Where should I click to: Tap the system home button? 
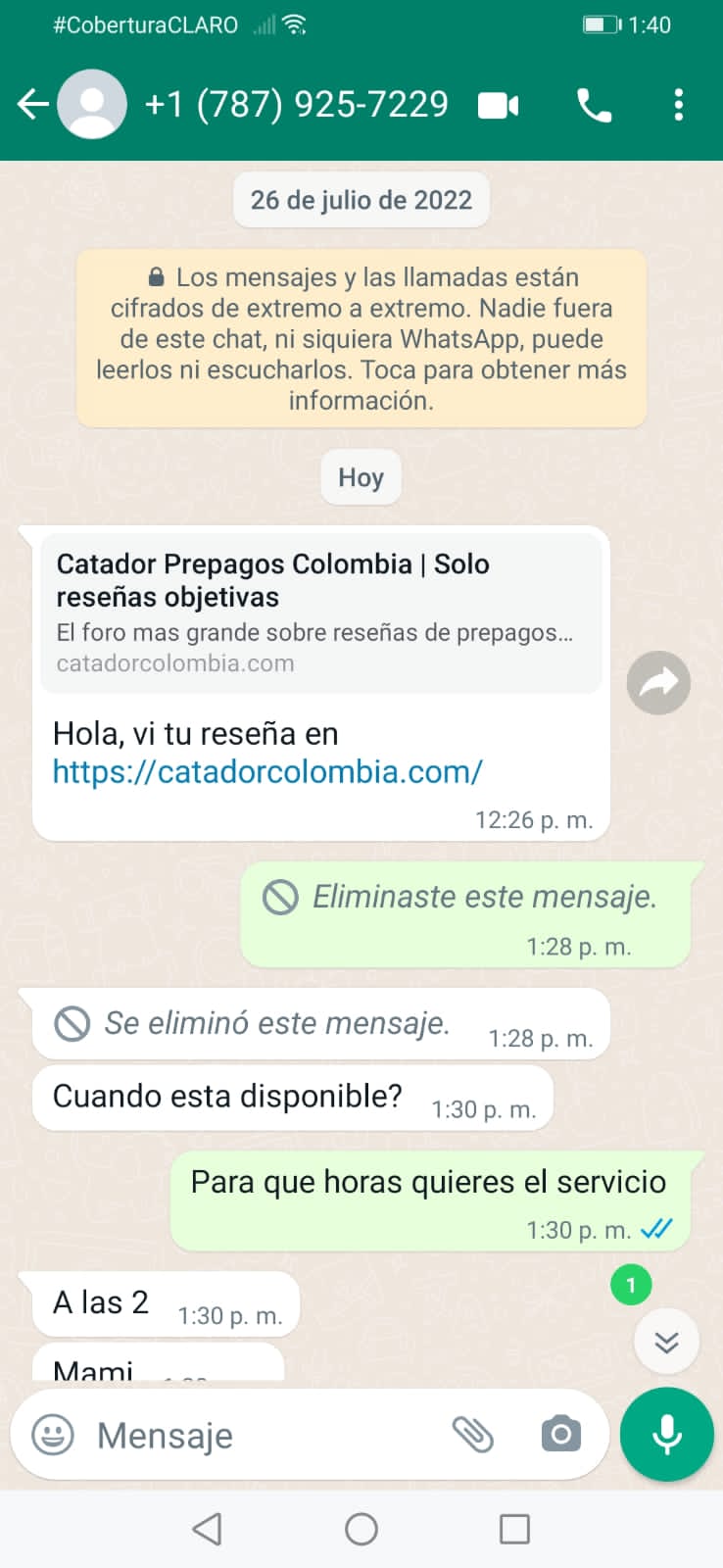point(361,1529)
